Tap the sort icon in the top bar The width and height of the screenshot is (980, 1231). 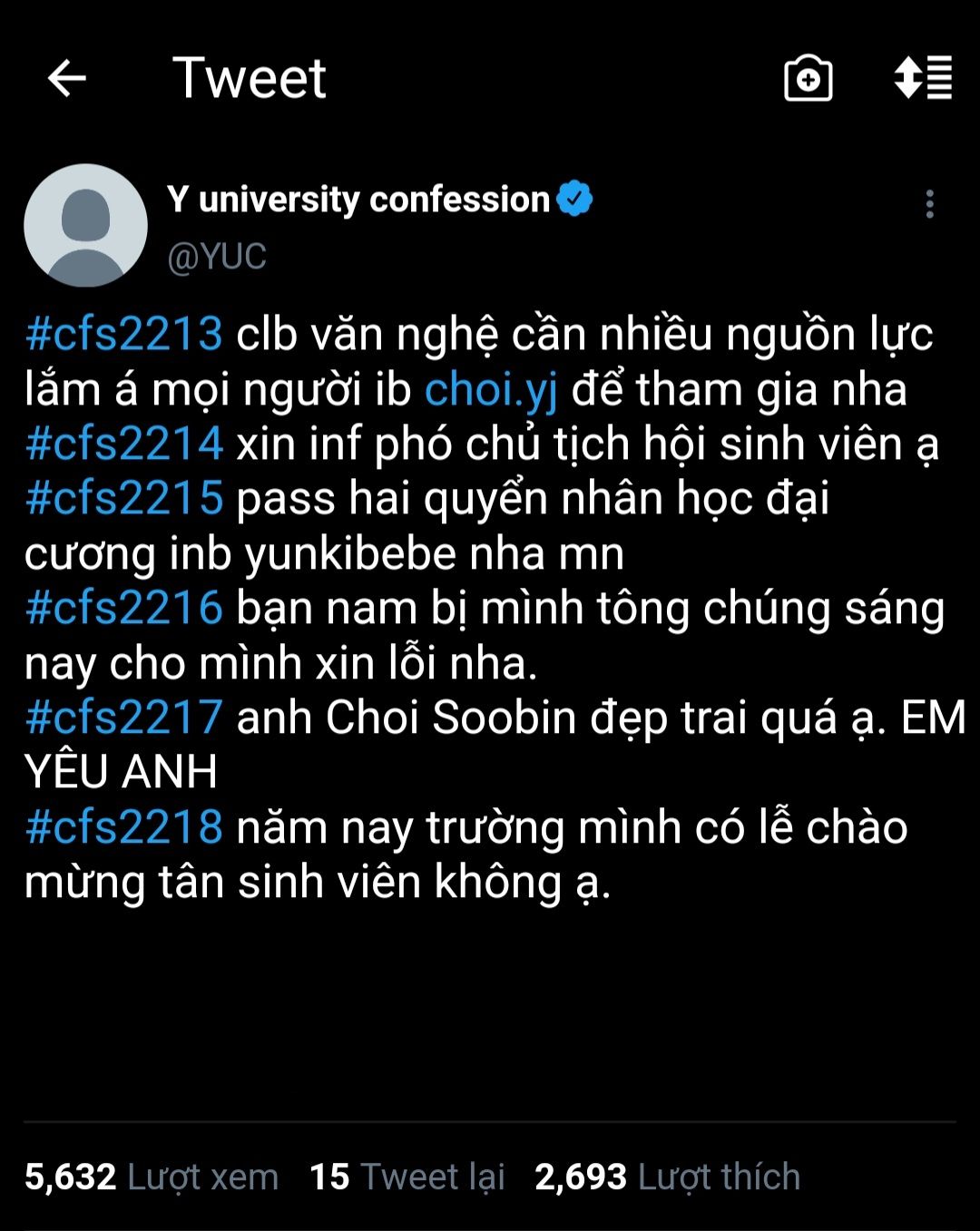click(x=923, y=78)
